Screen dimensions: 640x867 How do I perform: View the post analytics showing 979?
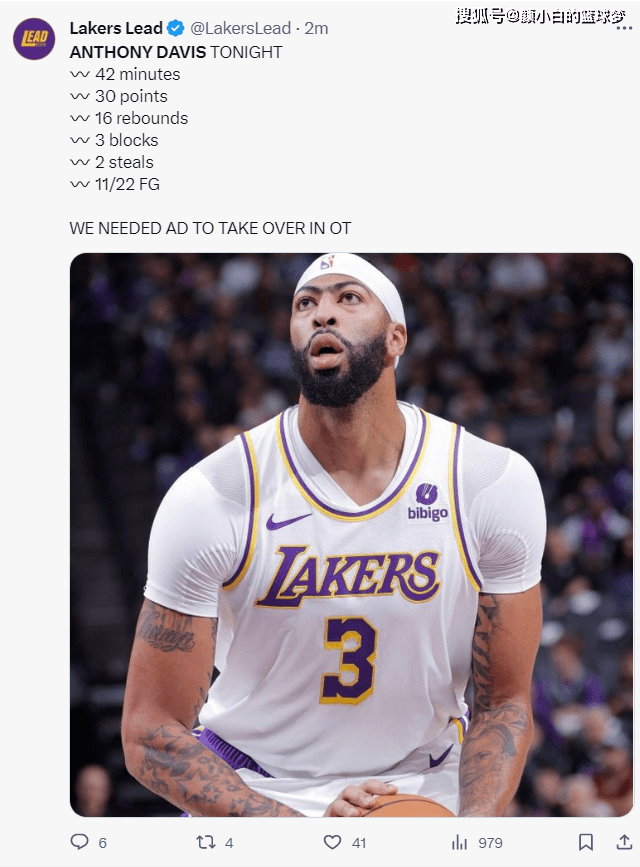(461, 842)
